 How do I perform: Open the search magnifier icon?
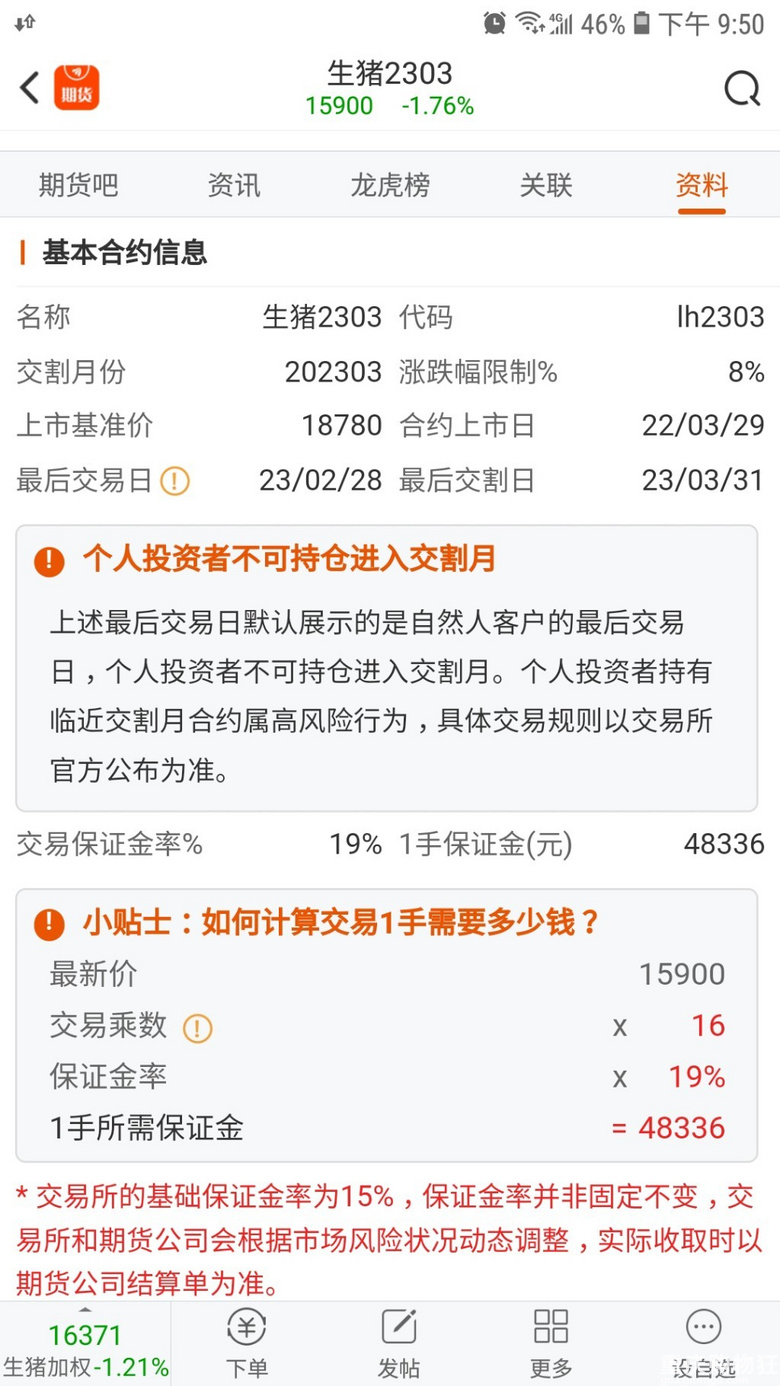pos(742,89)
